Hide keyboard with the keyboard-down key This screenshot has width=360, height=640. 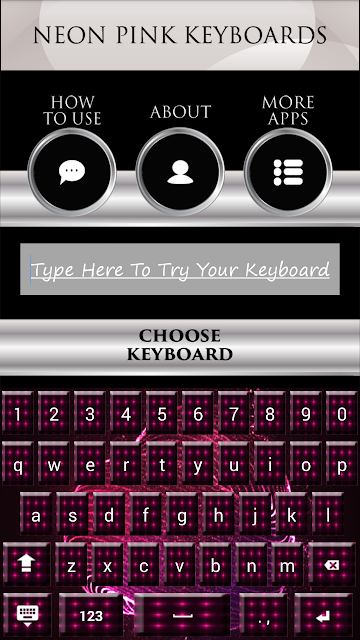pyautogui.click(x=27, y=615)
